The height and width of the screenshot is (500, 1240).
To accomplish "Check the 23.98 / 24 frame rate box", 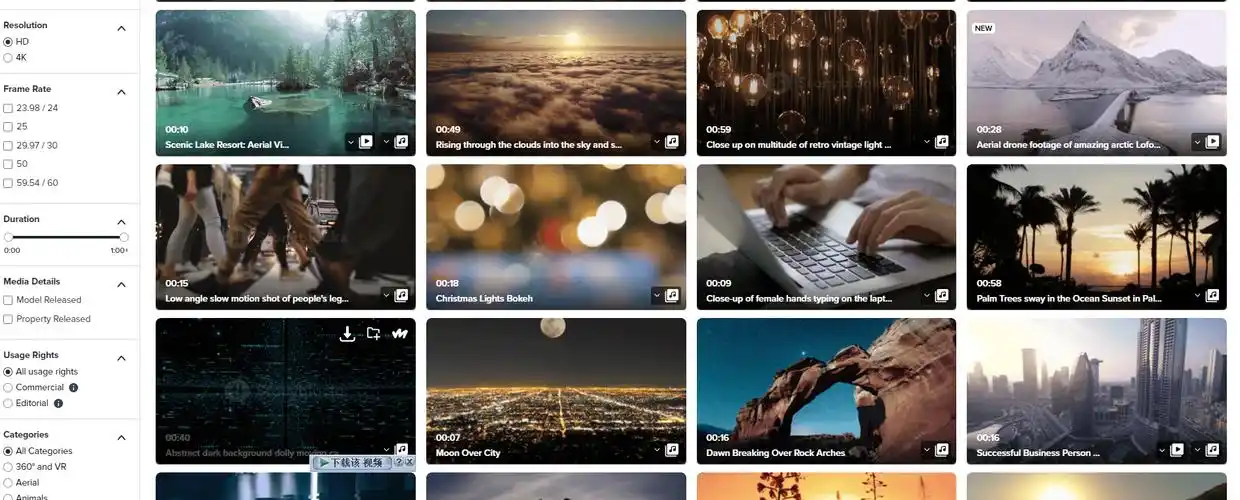I will (8, 108).
